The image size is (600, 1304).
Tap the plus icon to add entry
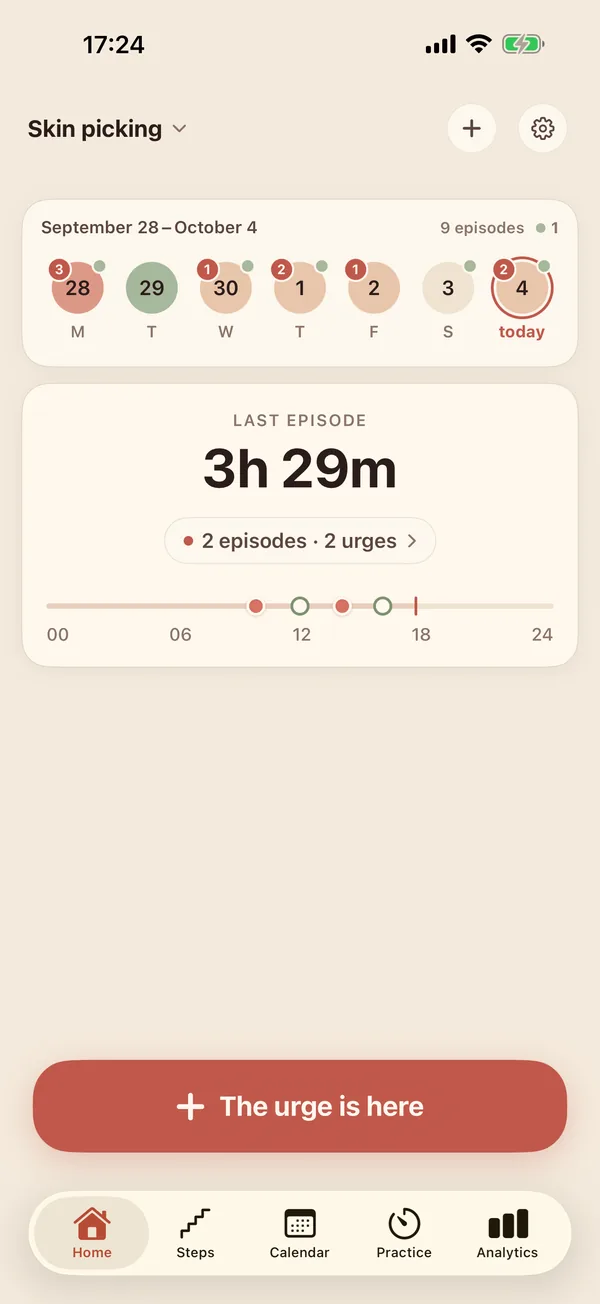(x=472, y=128)
